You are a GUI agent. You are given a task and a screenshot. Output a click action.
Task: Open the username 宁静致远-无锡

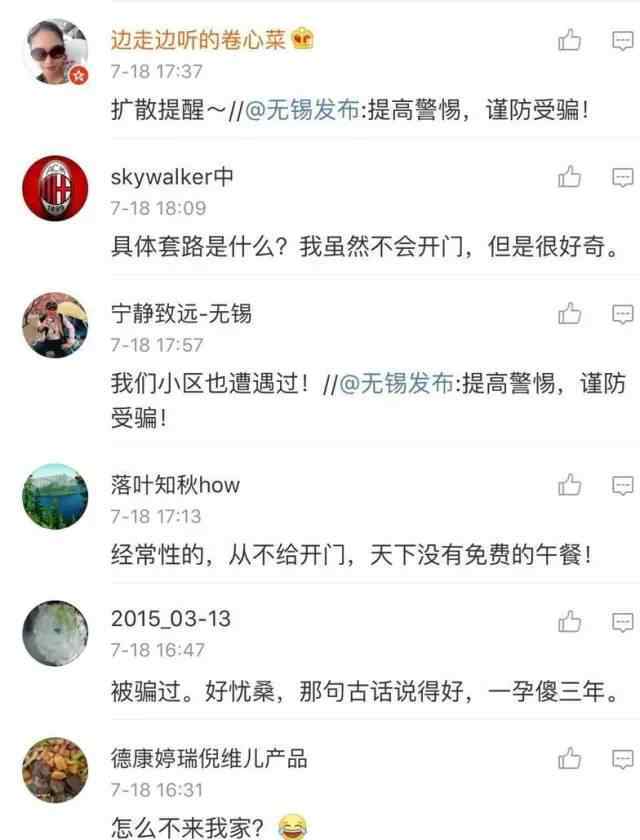coord(181,314)
